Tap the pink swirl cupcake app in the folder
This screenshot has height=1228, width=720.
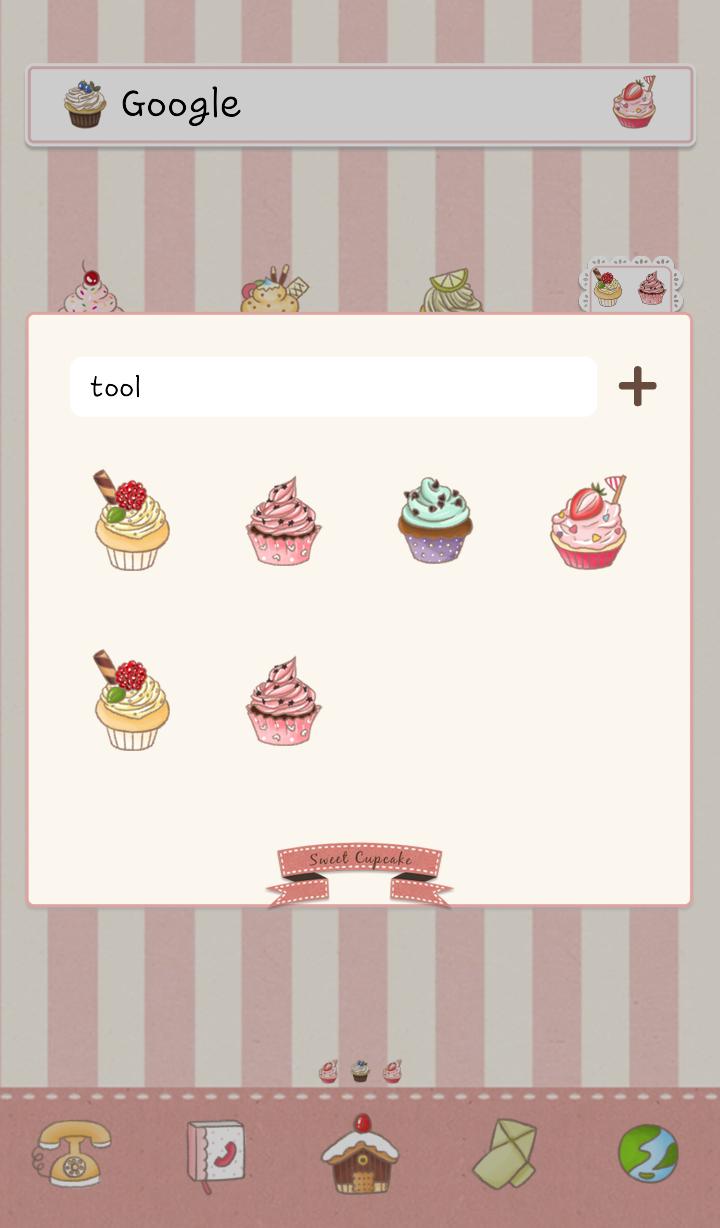[282, 520]
